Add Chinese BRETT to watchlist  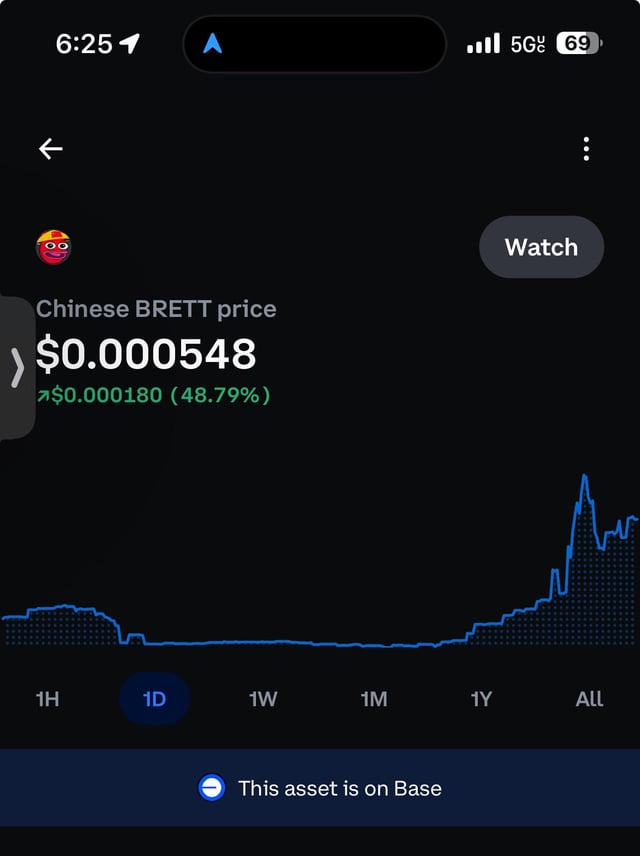(541, 247)
